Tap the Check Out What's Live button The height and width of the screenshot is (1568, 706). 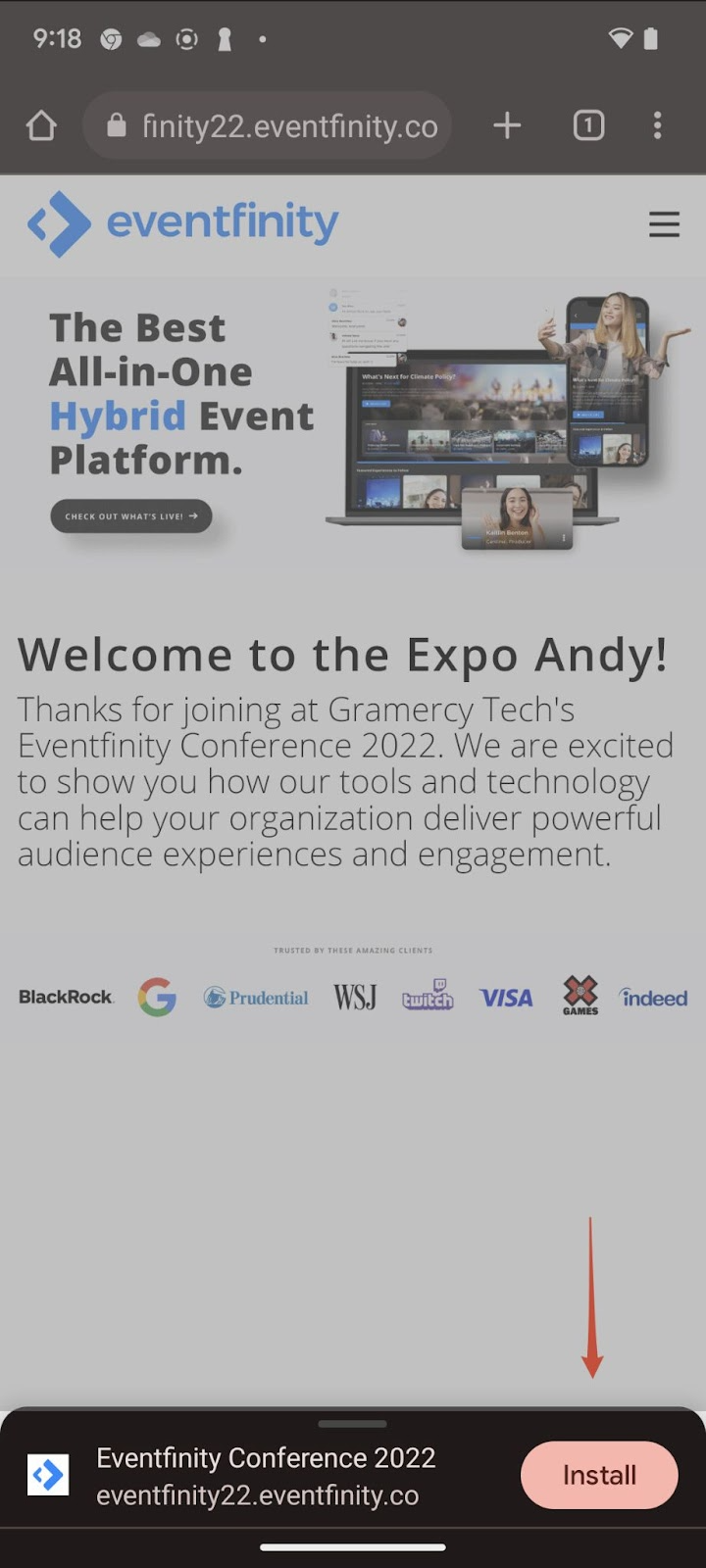click(131, 516)
